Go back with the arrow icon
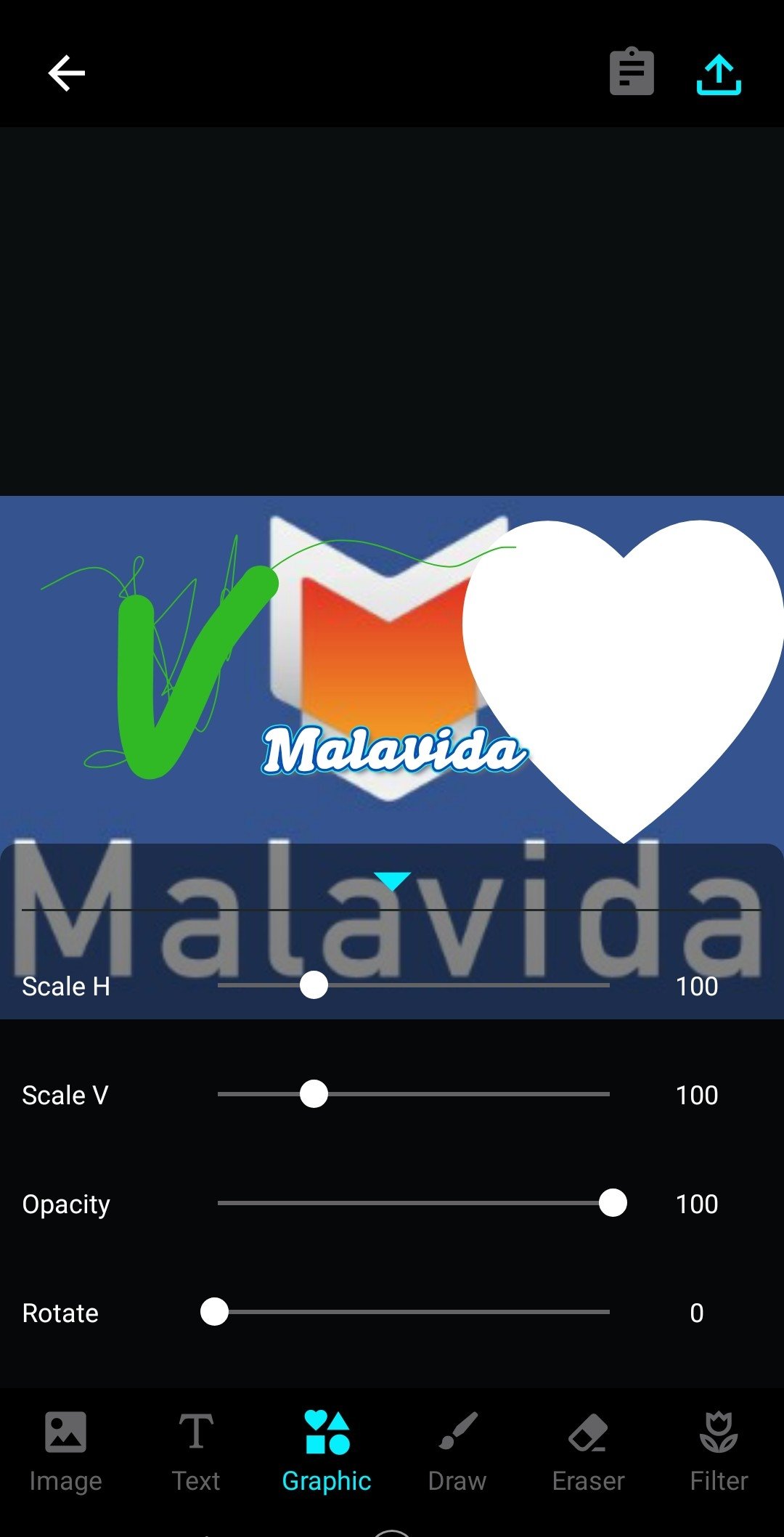 [x=67, y=73]
